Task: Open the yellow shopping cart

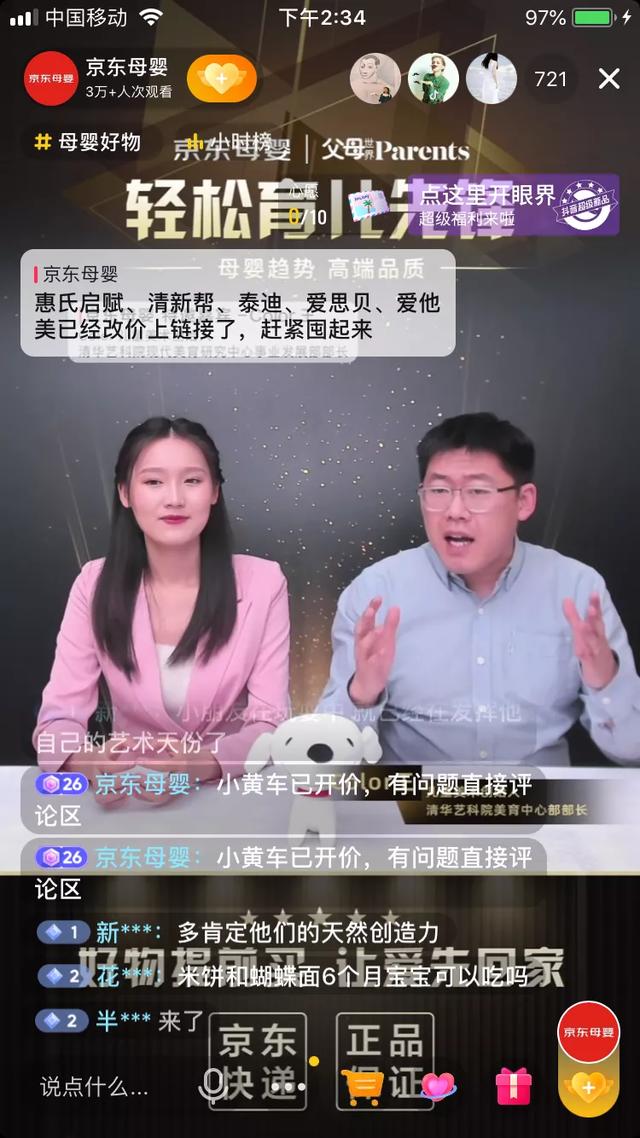Action: pyautogui.click(x=362, y=1085)
